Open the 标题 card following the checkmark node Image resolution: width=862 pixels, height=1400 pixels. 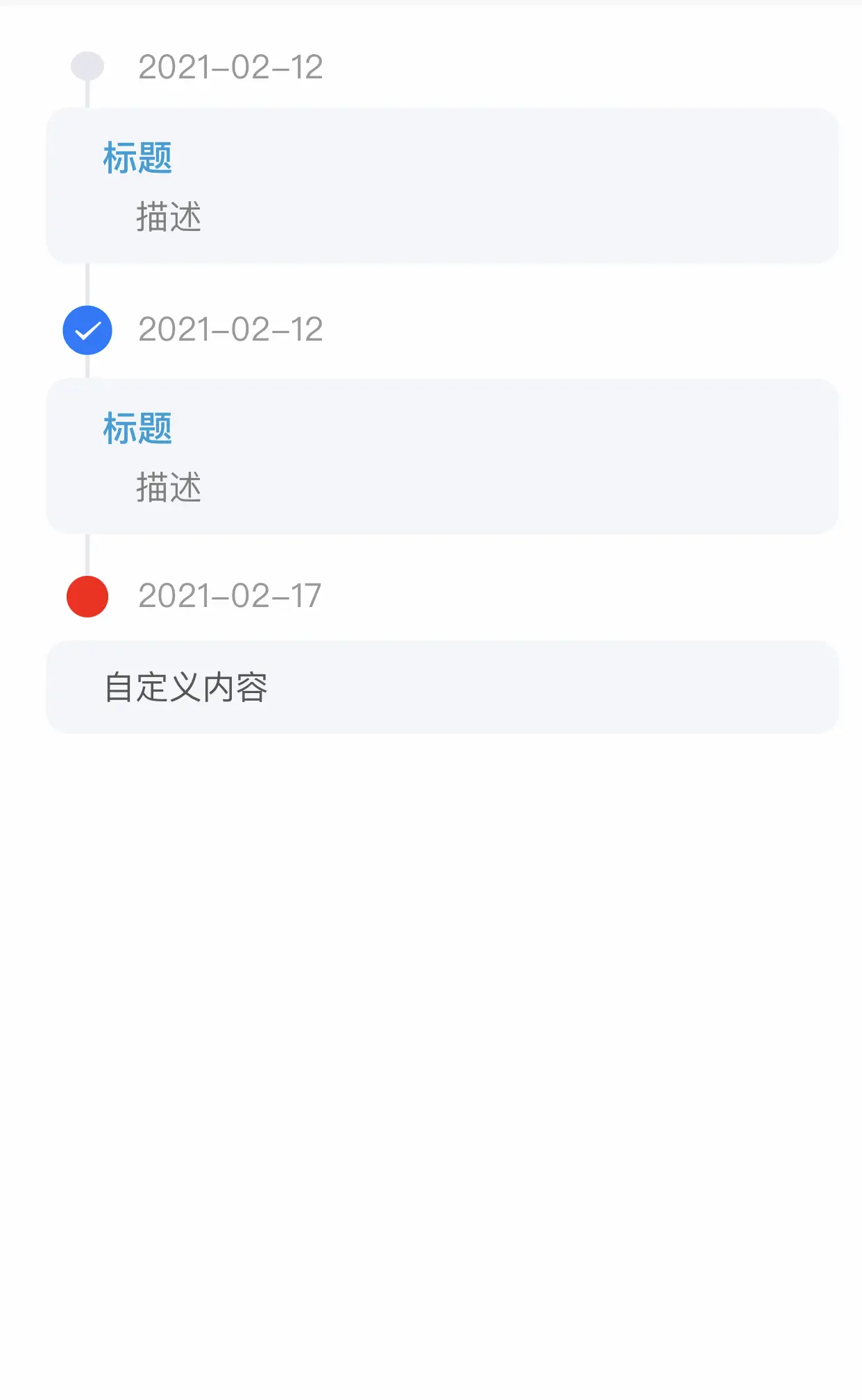pyautogui.click(x=442, y=456)
